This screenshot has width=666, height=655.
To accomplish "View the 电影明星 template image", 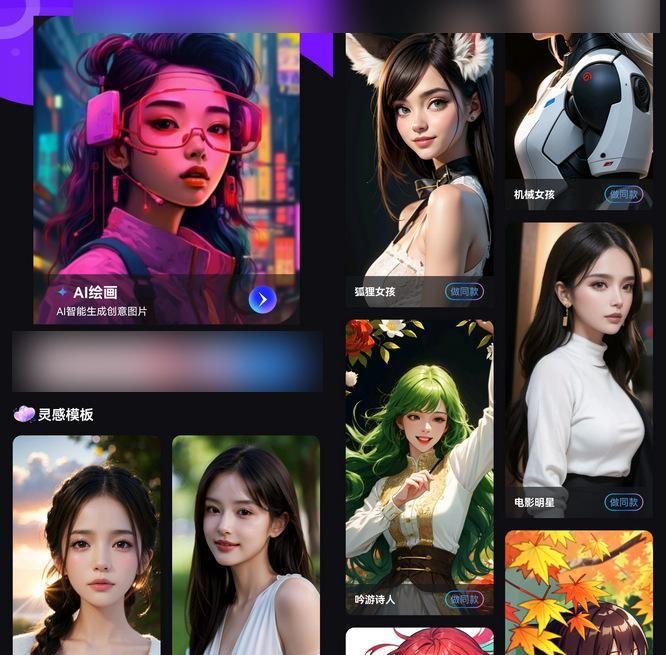I will (578, 360).
